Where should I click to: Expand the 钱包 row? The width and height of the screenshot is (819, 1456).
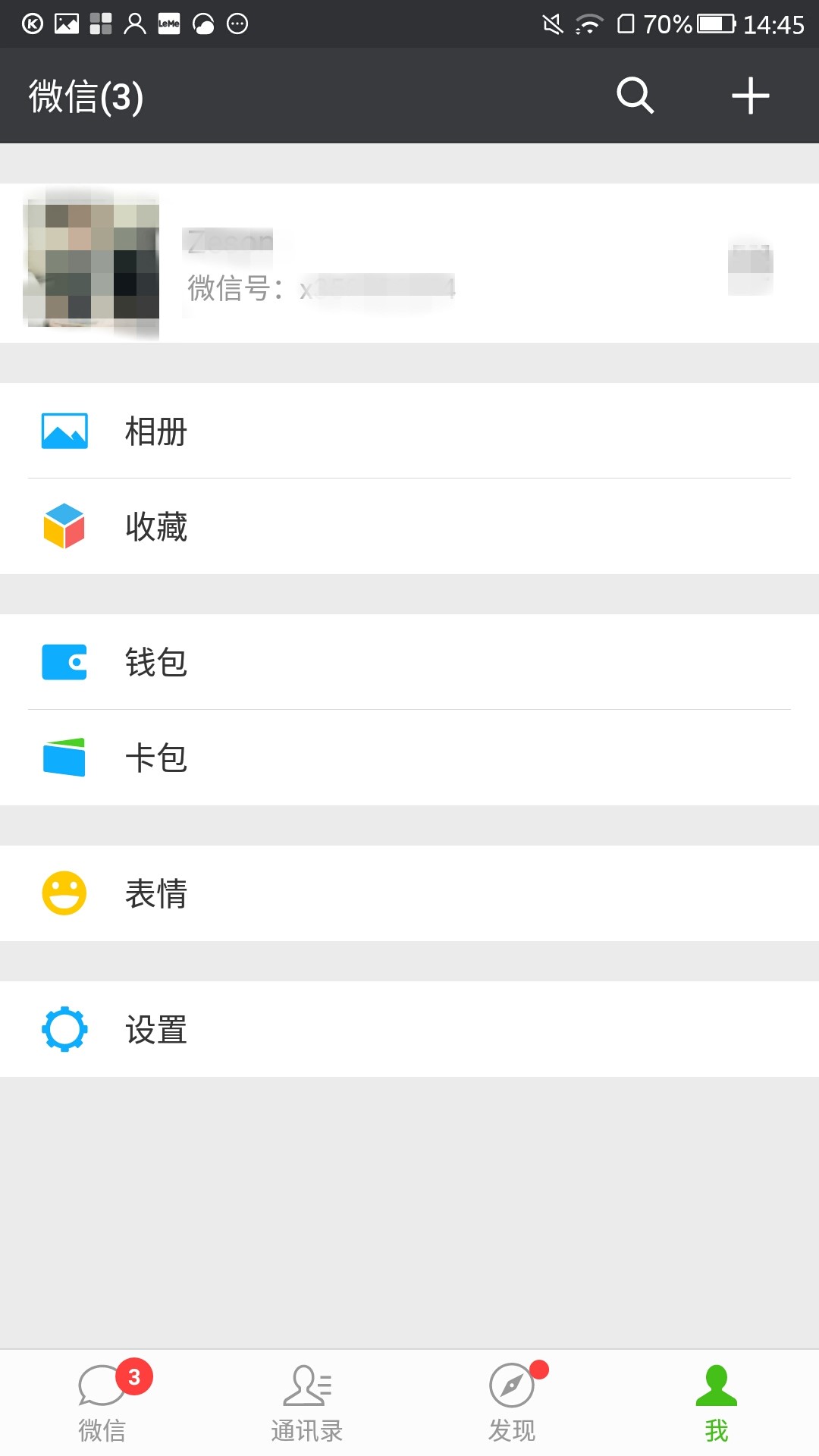point(409,661)
